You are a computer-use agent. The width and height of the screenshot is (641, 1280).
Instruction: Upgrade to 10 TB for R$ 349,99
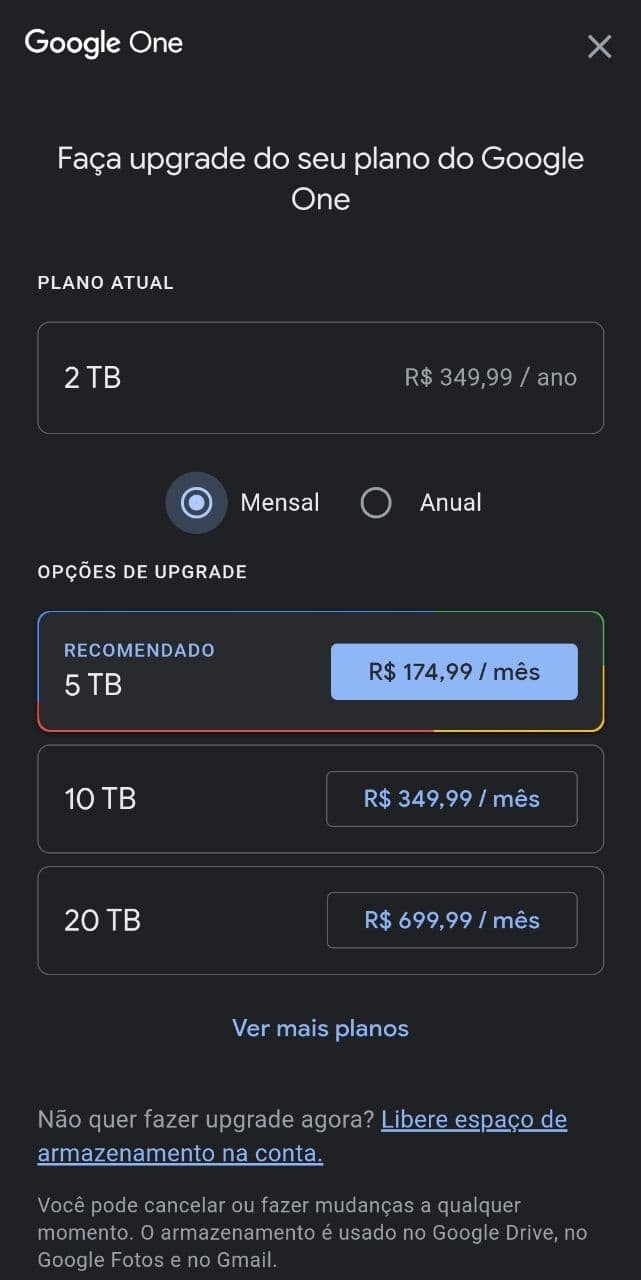pyautogui.click(x=452, y=799)
